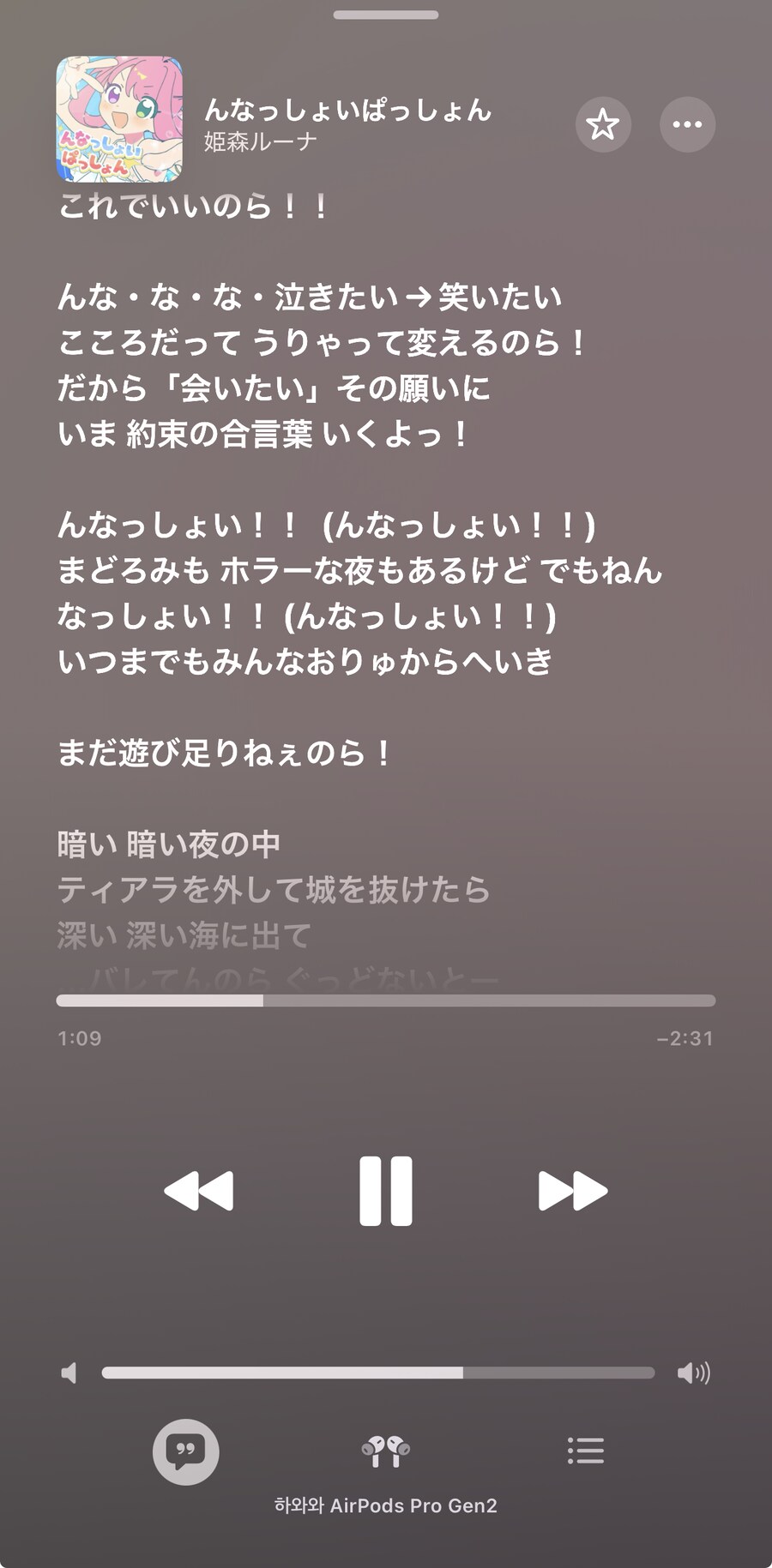
Task: Tap the album artwork thumbnail
Action: point(119,119)
